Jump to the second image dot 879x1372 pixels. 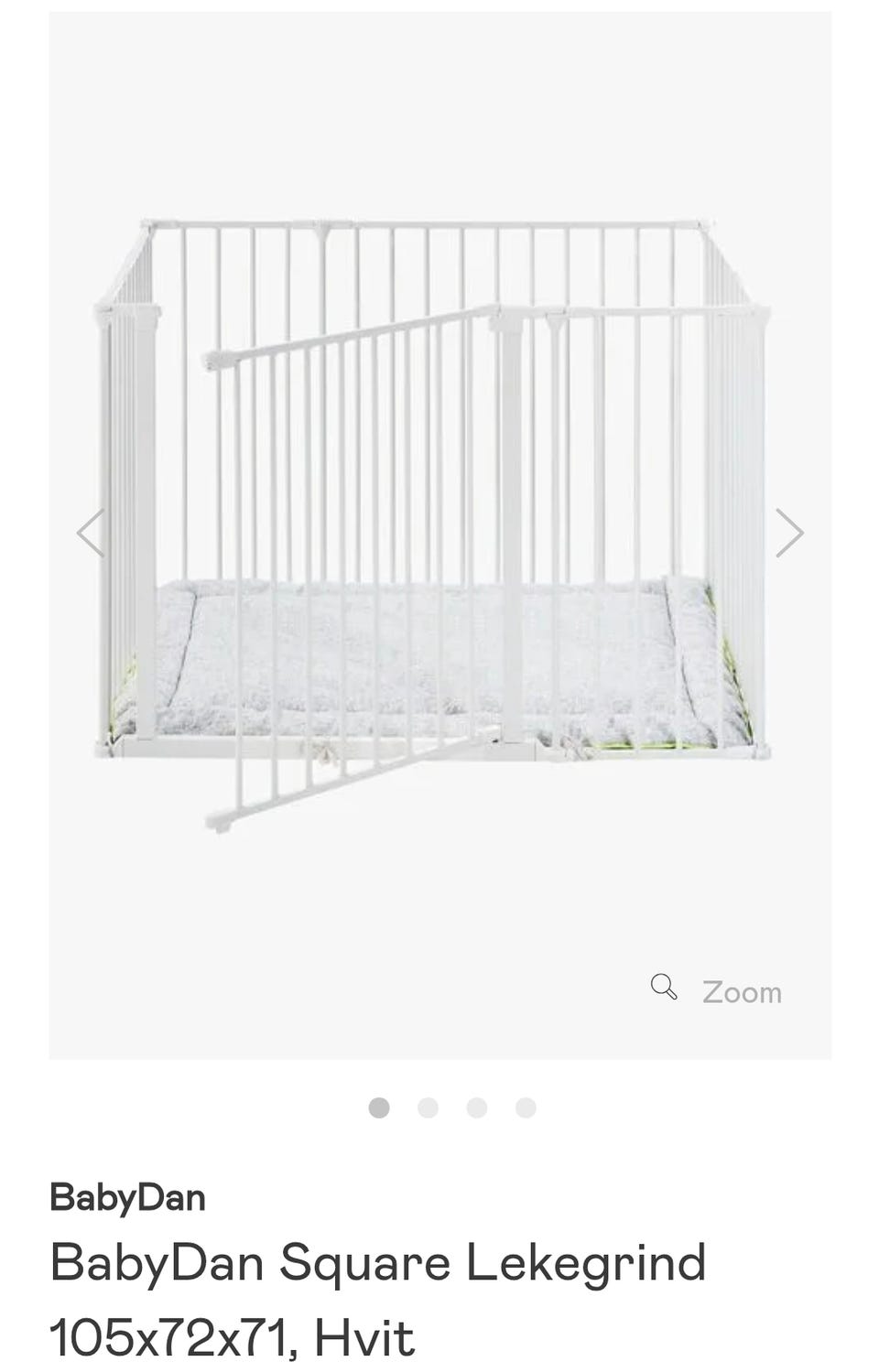tap(428, 1108)
